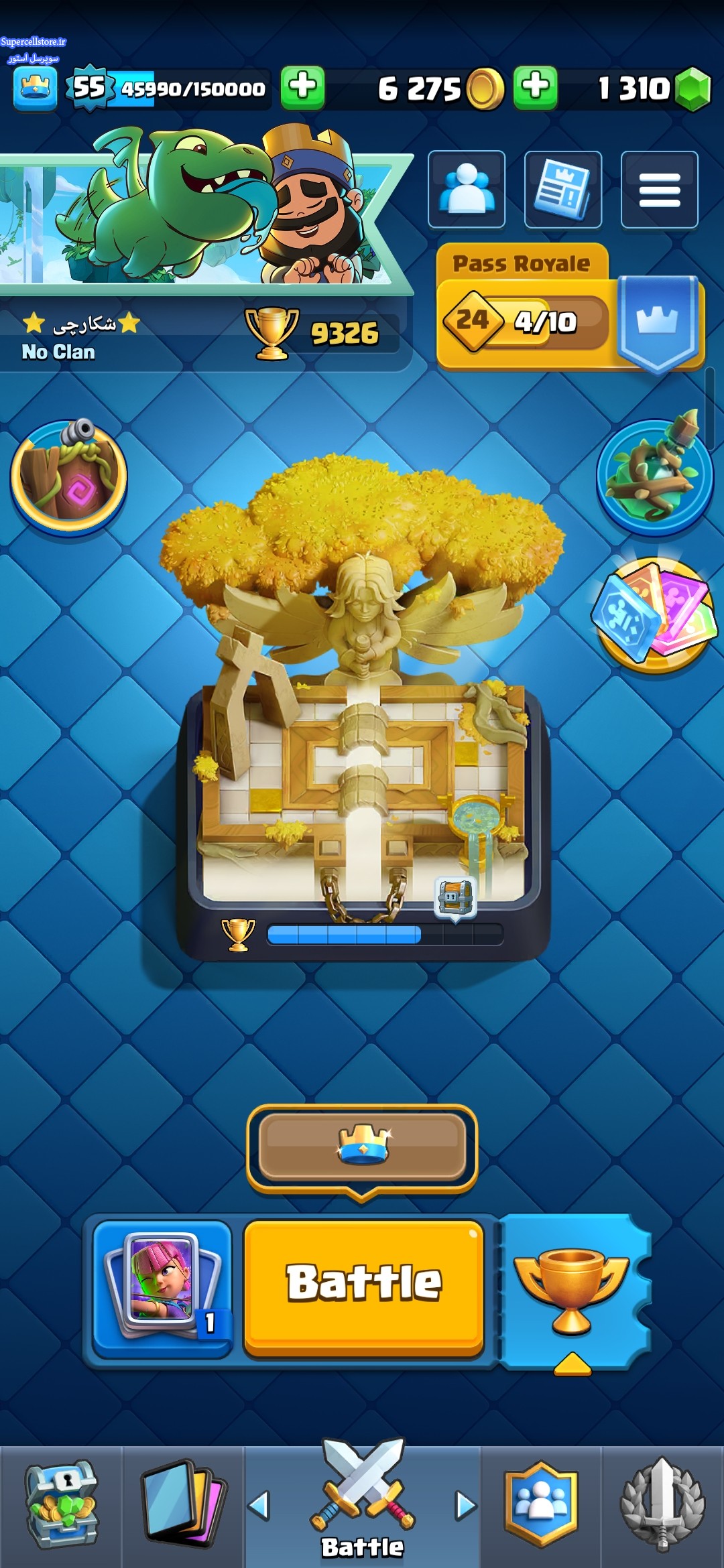Open the News Royale newspaper icon
Screen dimensions: 724x1568
[562, 190]
